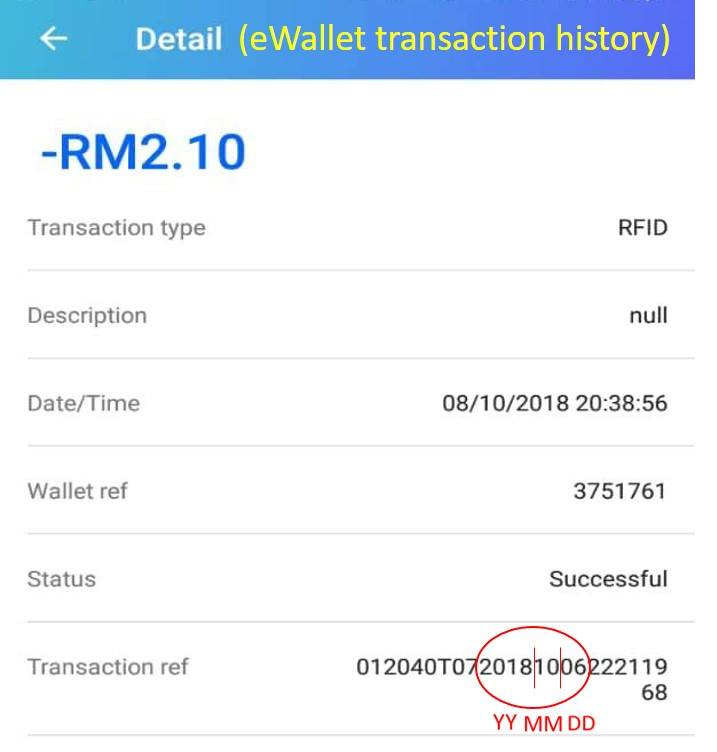This screenshot has height=752, width=717.
Task: Go back from the Detail screen
Action: pyautogui.click(x=53, y=39)
